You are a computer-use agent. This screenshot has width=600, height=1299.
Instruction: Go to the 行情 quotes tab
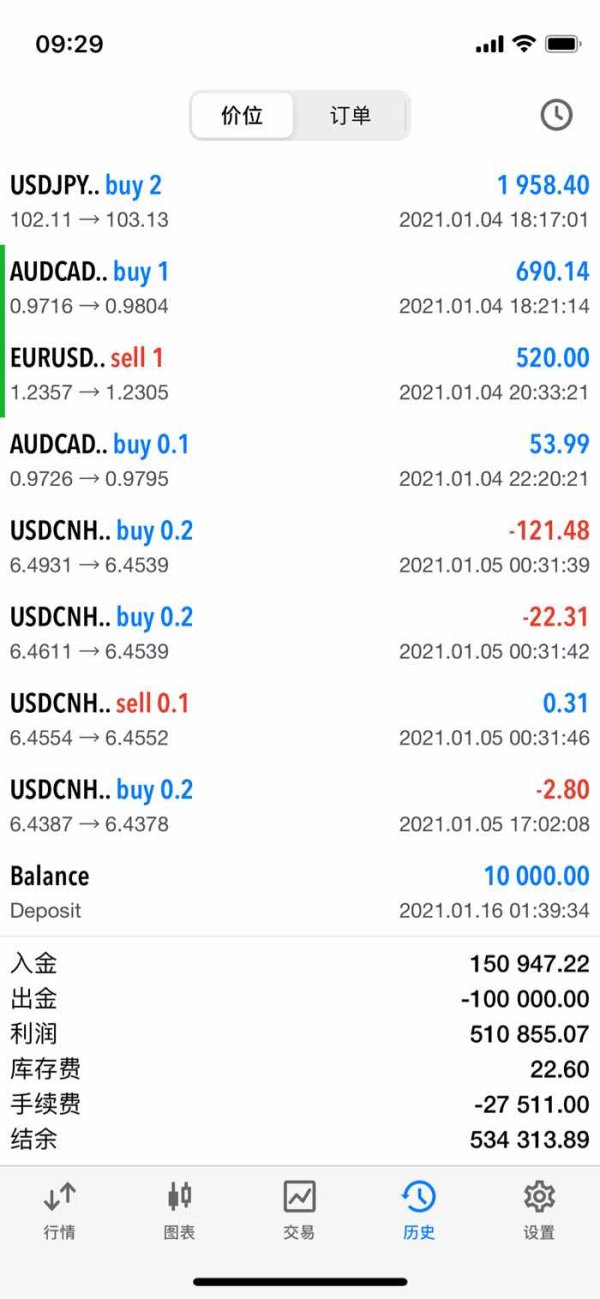click(60, 1210)
